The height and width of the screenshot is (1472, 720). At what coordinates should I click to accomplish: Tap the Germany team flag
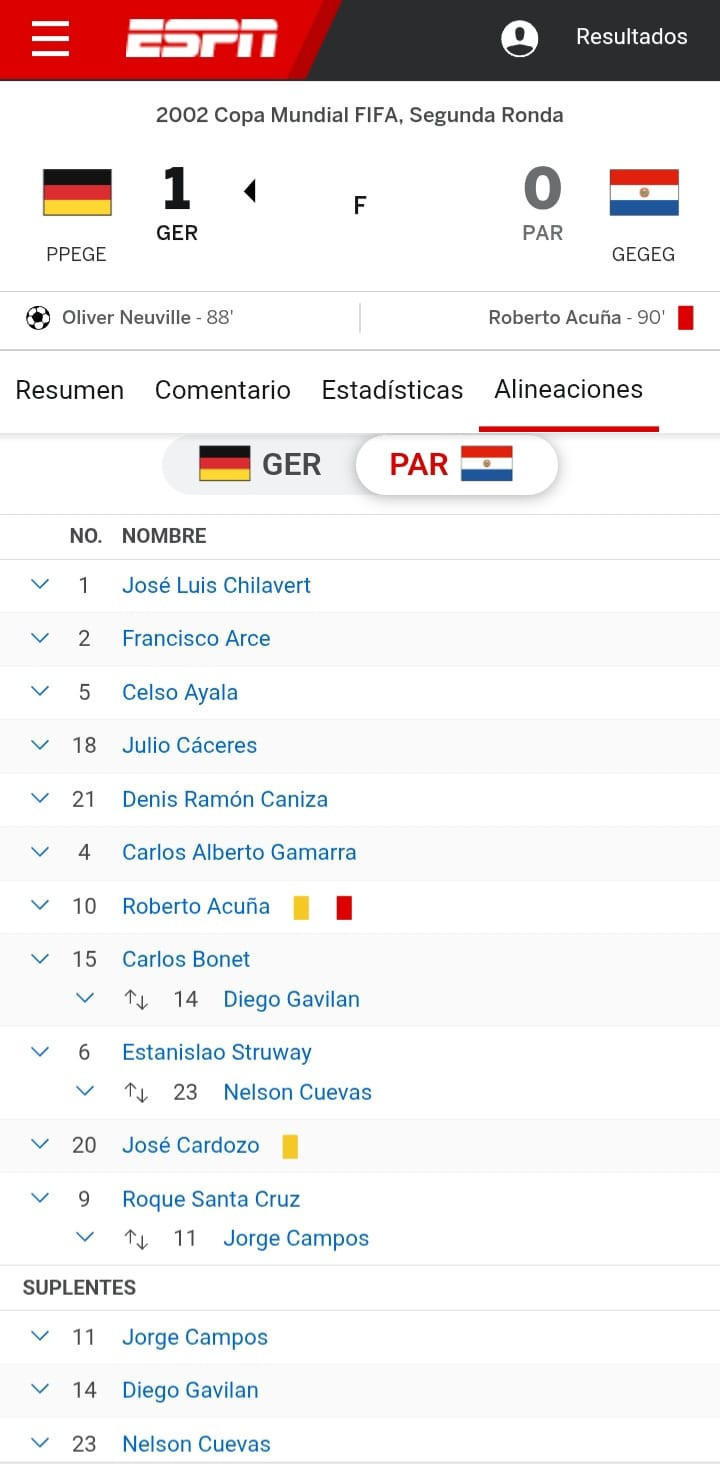point(77,192)
